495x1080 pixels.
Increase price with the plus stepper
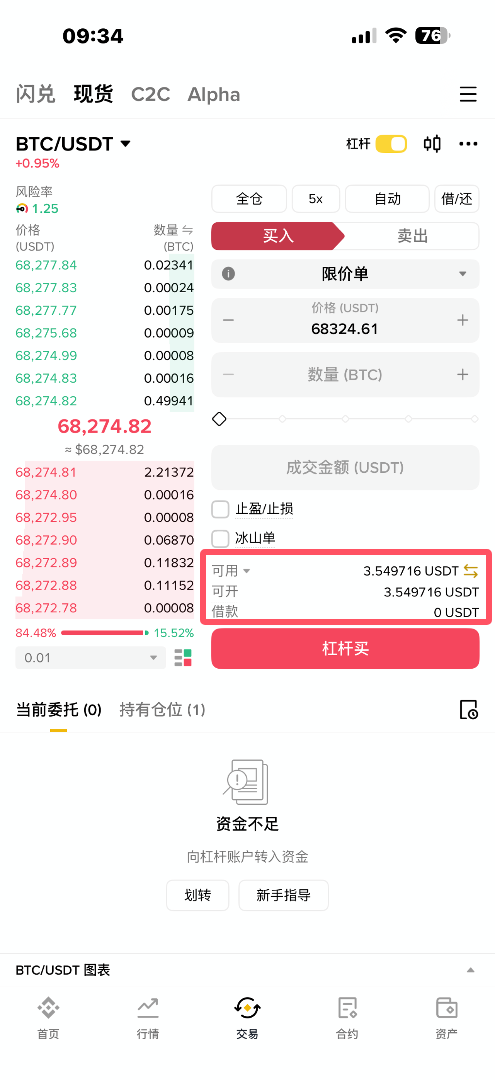463,320
